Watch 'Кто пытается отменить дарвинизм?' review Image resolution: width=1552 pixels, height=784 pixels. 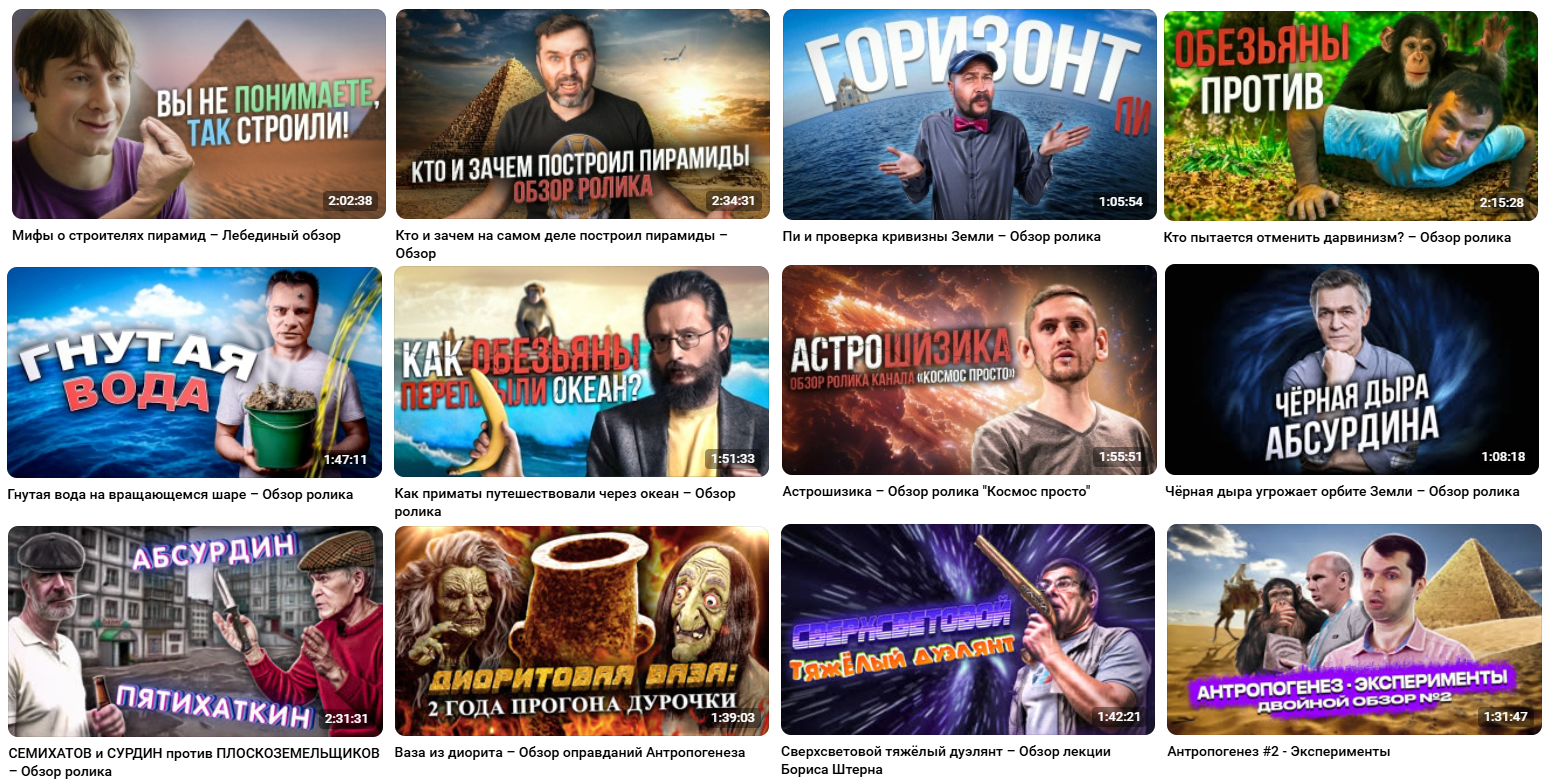tap(1351, 116)
